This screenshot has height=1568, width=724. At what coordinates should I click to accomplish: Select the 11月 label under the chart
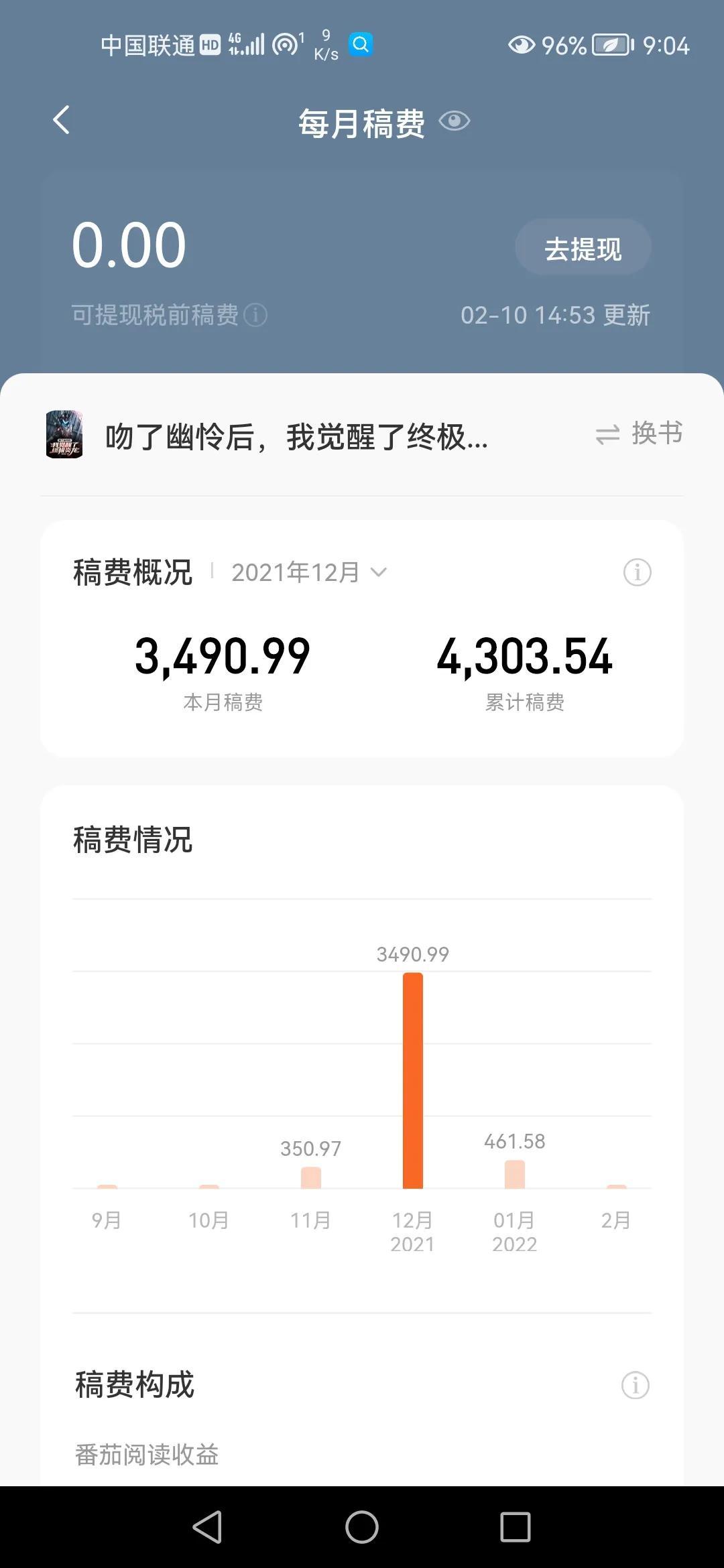(x=310, y=1220)
